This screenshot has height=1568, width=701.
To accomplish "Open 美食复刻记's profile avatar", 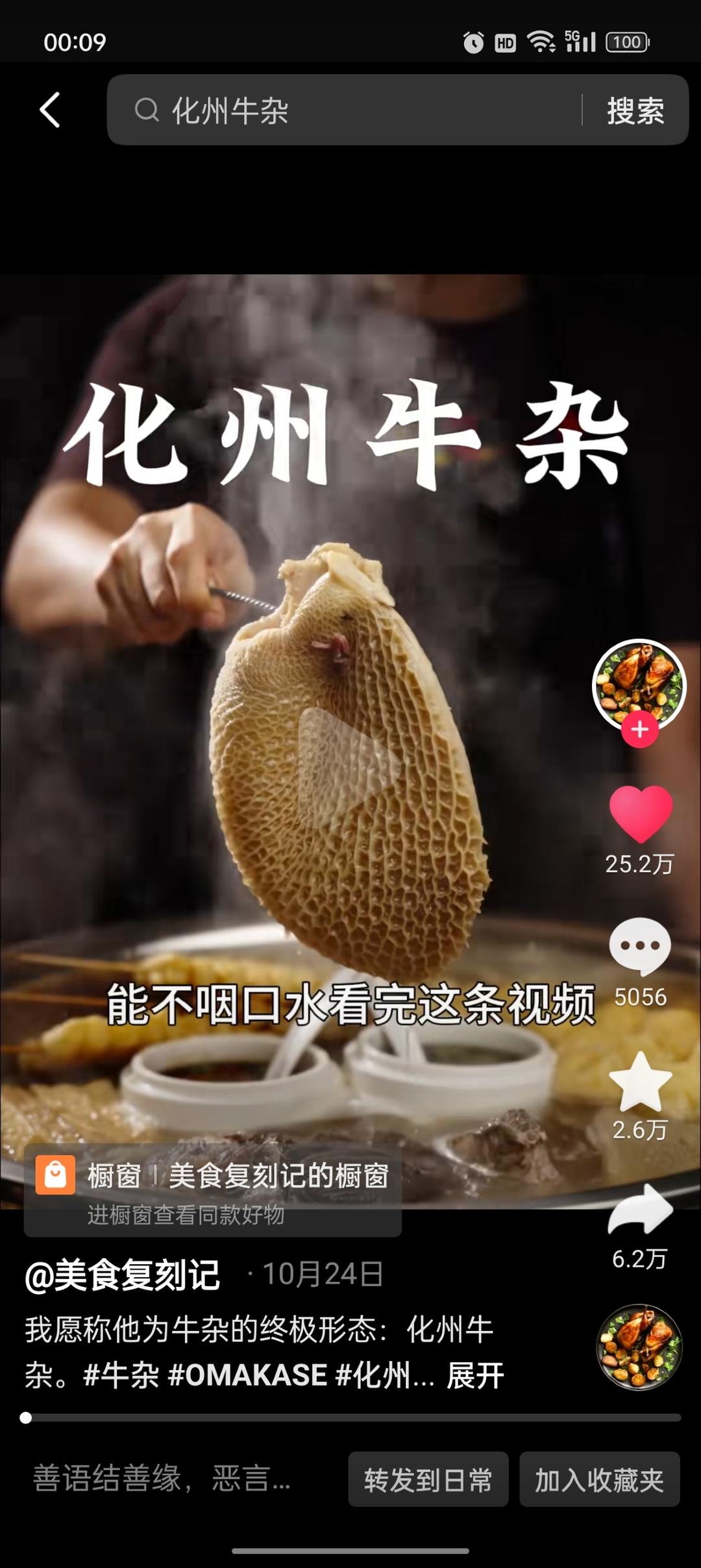I will pyautogui.click(x=639, y=685).
